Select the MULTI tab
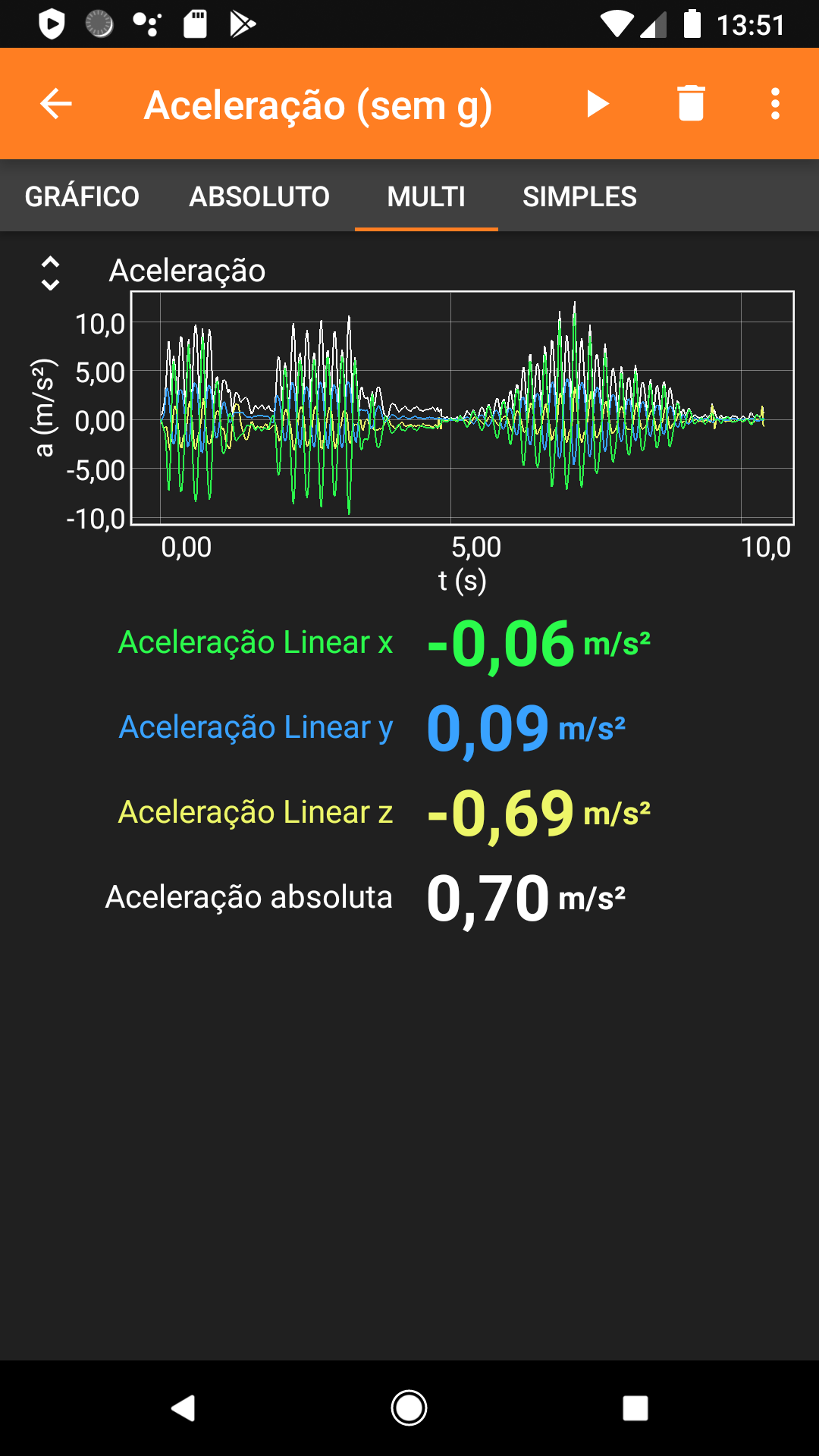 pos(426,196)
